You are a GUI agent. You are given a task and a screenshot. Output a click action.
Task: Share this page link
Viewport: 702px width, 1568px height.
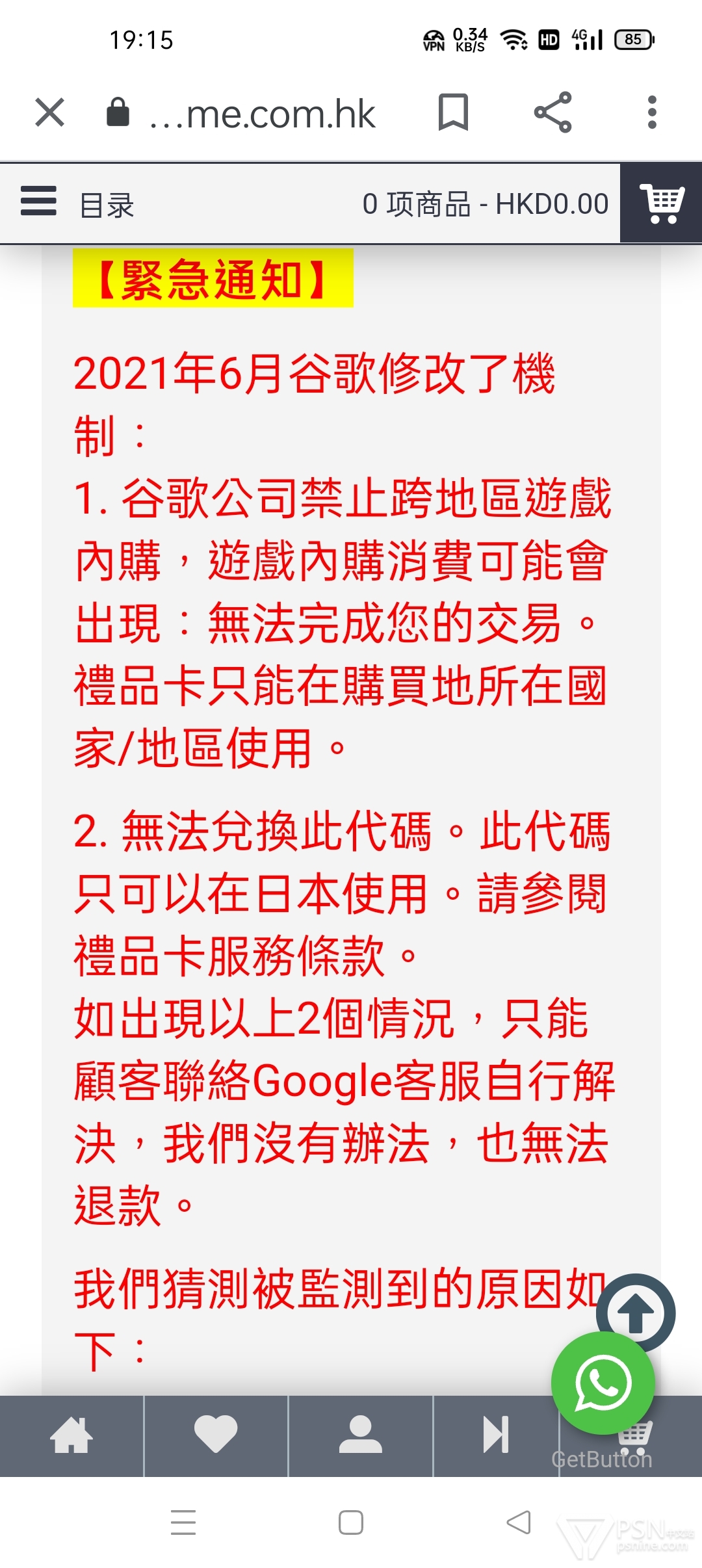(x=552, y=112)
